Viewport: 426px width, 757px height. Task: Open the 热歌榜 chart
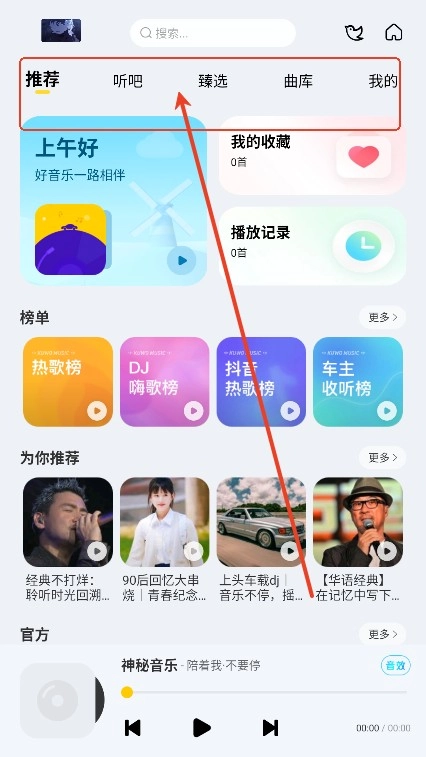68,382
